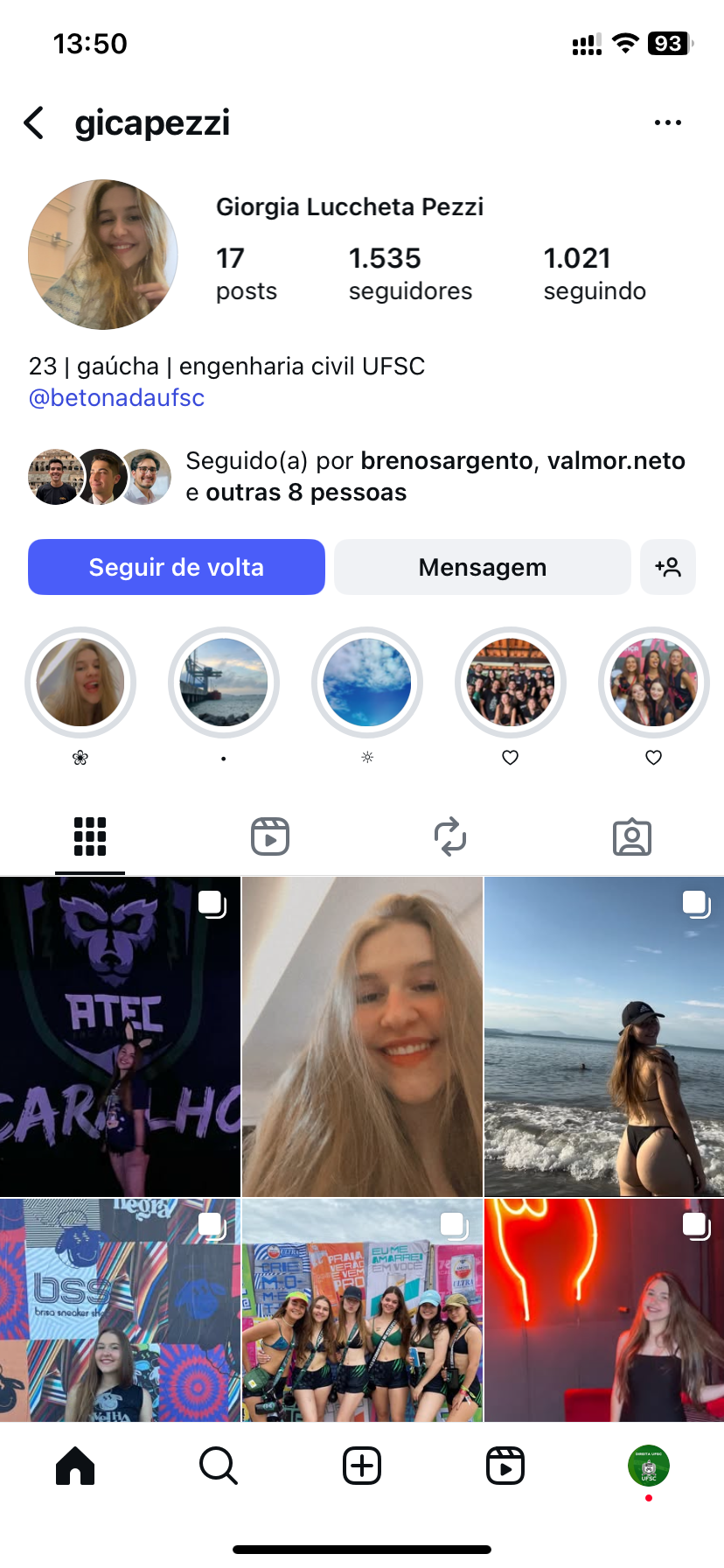Go back using the top-left arrow
Screen dimensions: 724x1568
coord(35,123)
